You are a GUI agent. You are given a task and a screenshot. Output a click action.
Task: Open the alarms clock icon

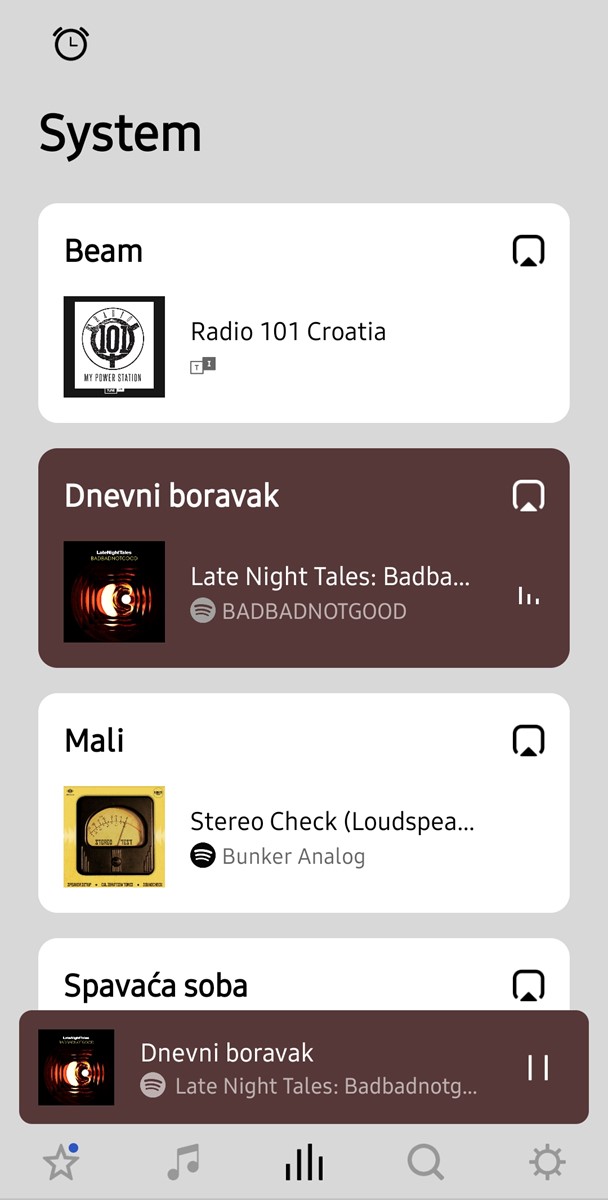point(71,43)
